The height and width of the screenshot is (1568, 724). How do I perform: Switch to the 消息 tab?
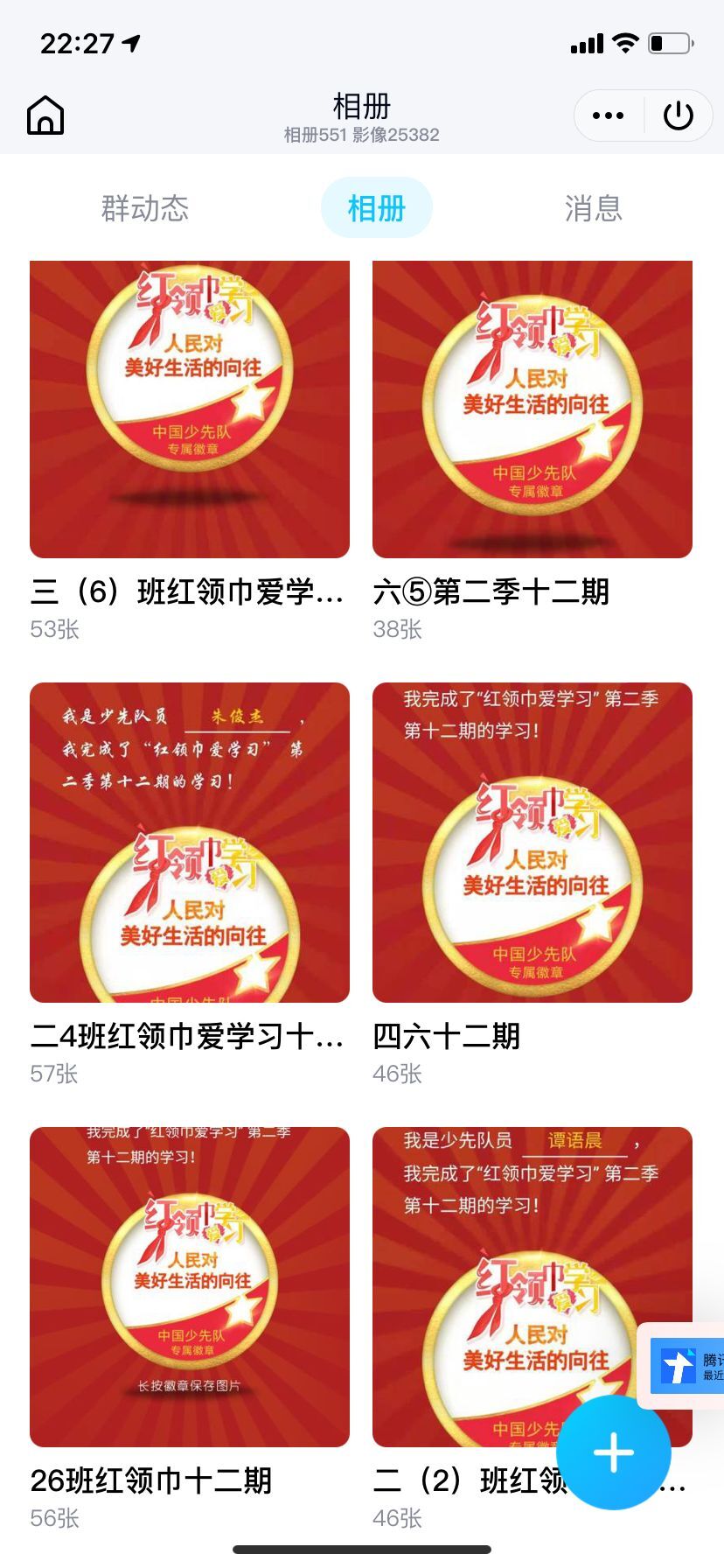pyautogui.click(x=593, y=208)
